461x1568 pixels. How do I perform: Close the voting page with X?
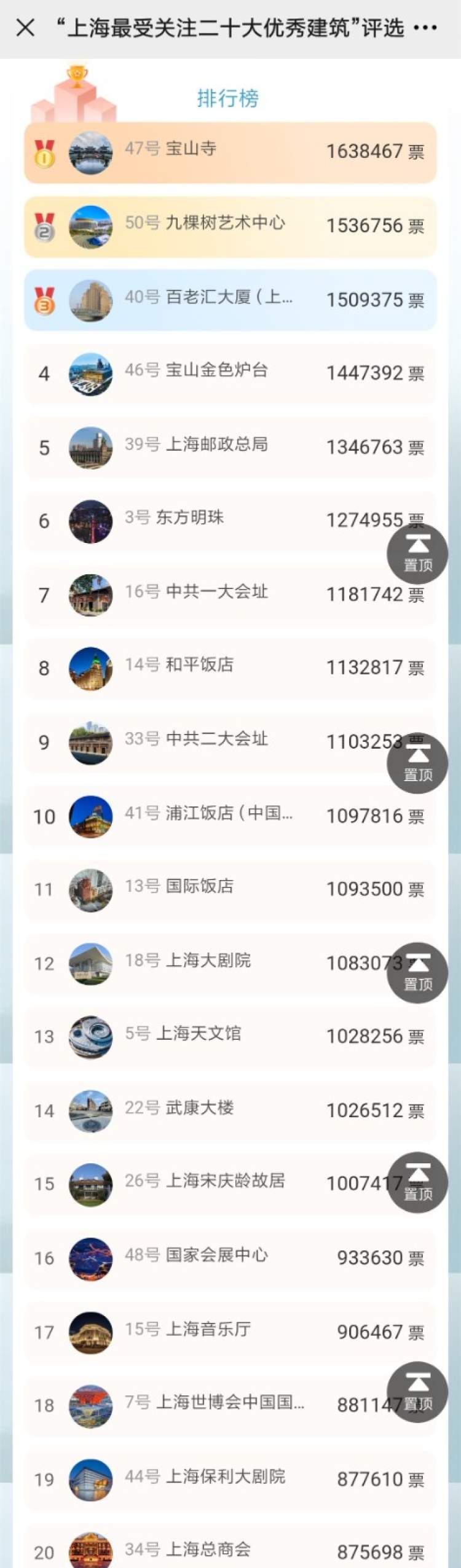click(x=25, y=28)
